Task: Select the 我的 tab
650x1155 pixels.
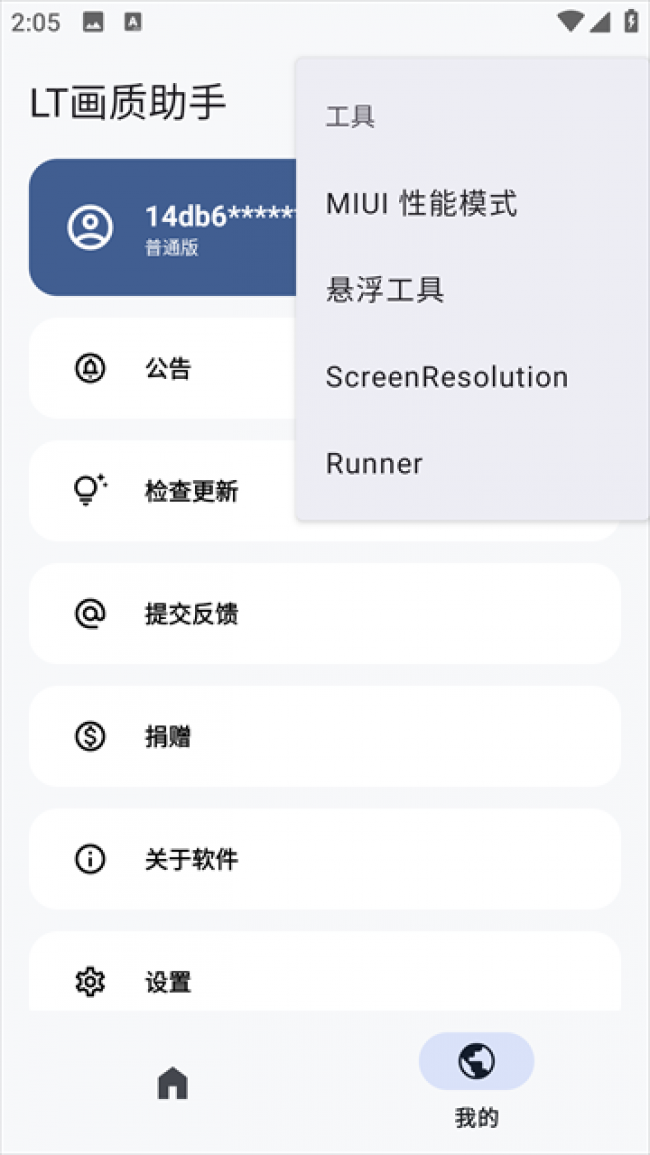Action: (476, 1082)
